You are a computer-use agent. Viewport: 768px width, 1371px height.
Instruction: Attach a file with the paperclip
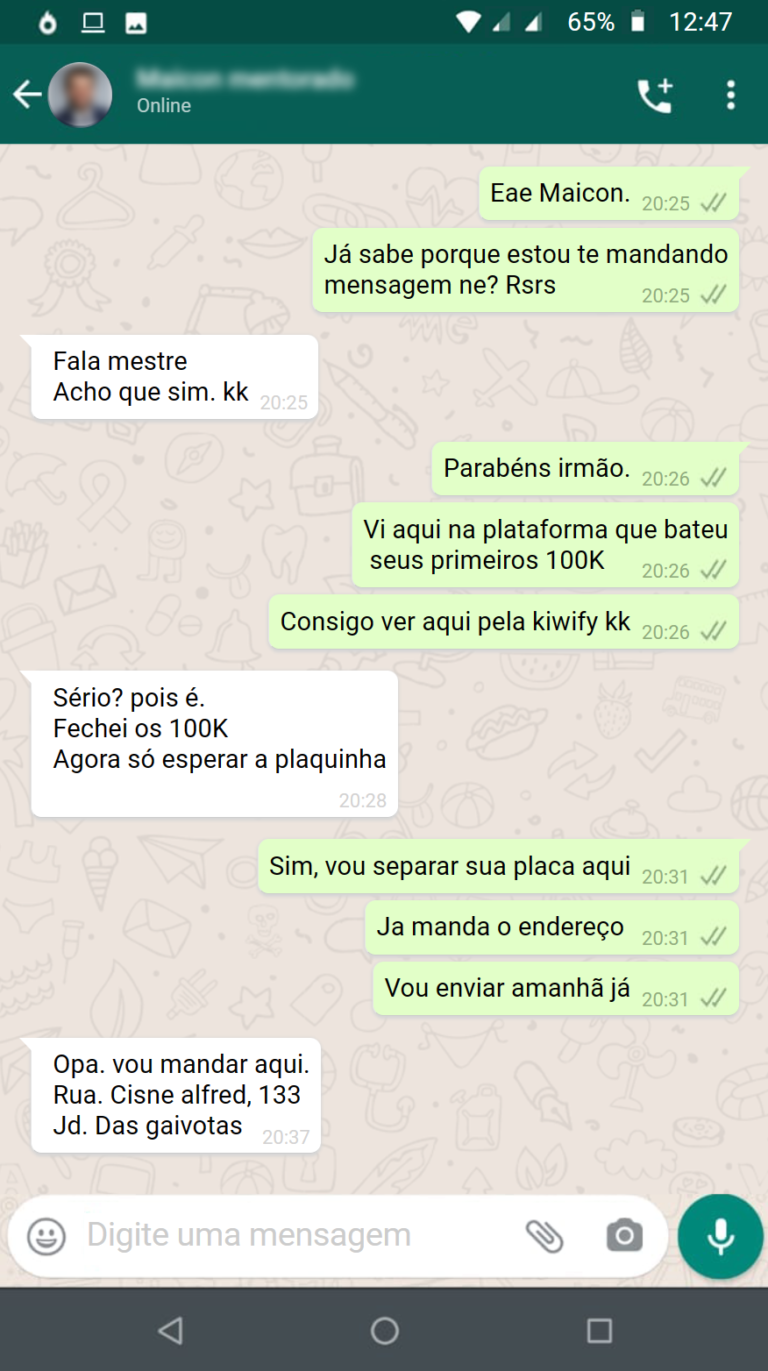545,1236
